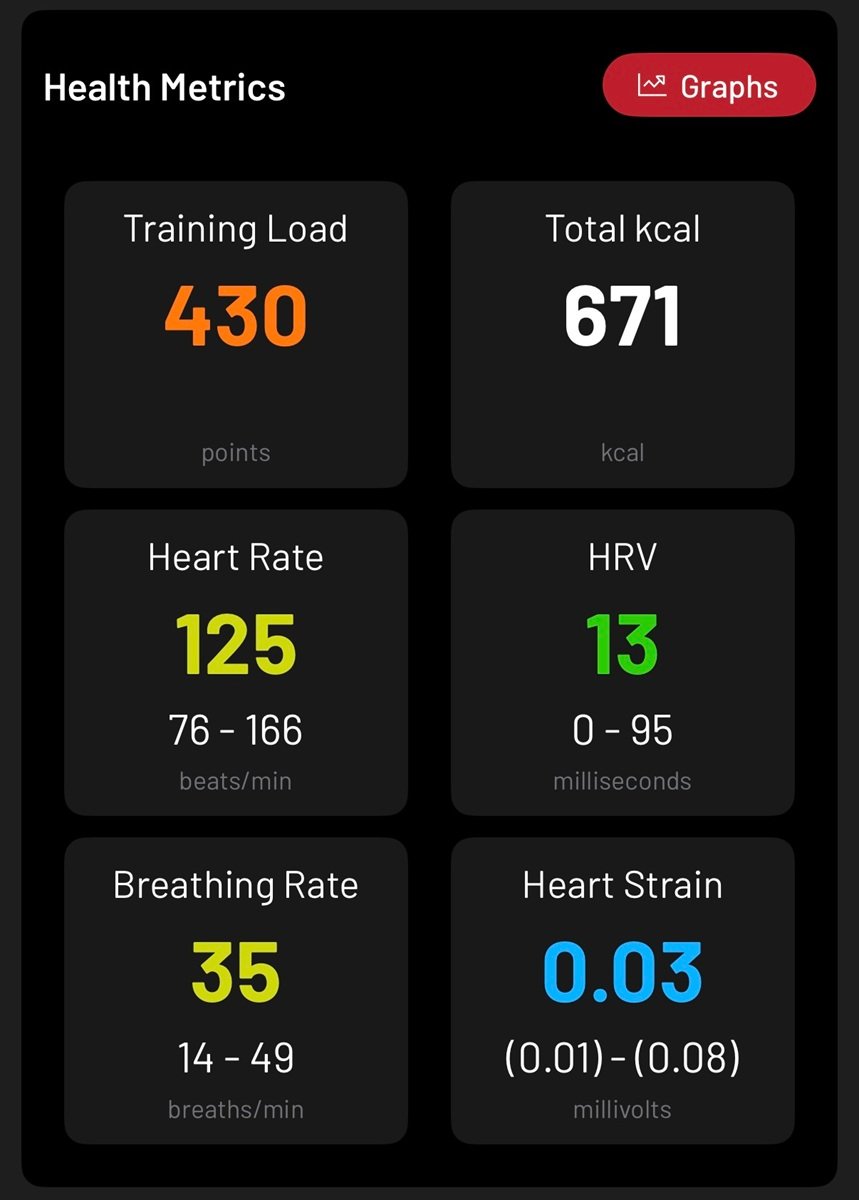Click the blue 0.03 Heart Strain value
Viewport: 859px width, 1200px height.
coord(622,968)
